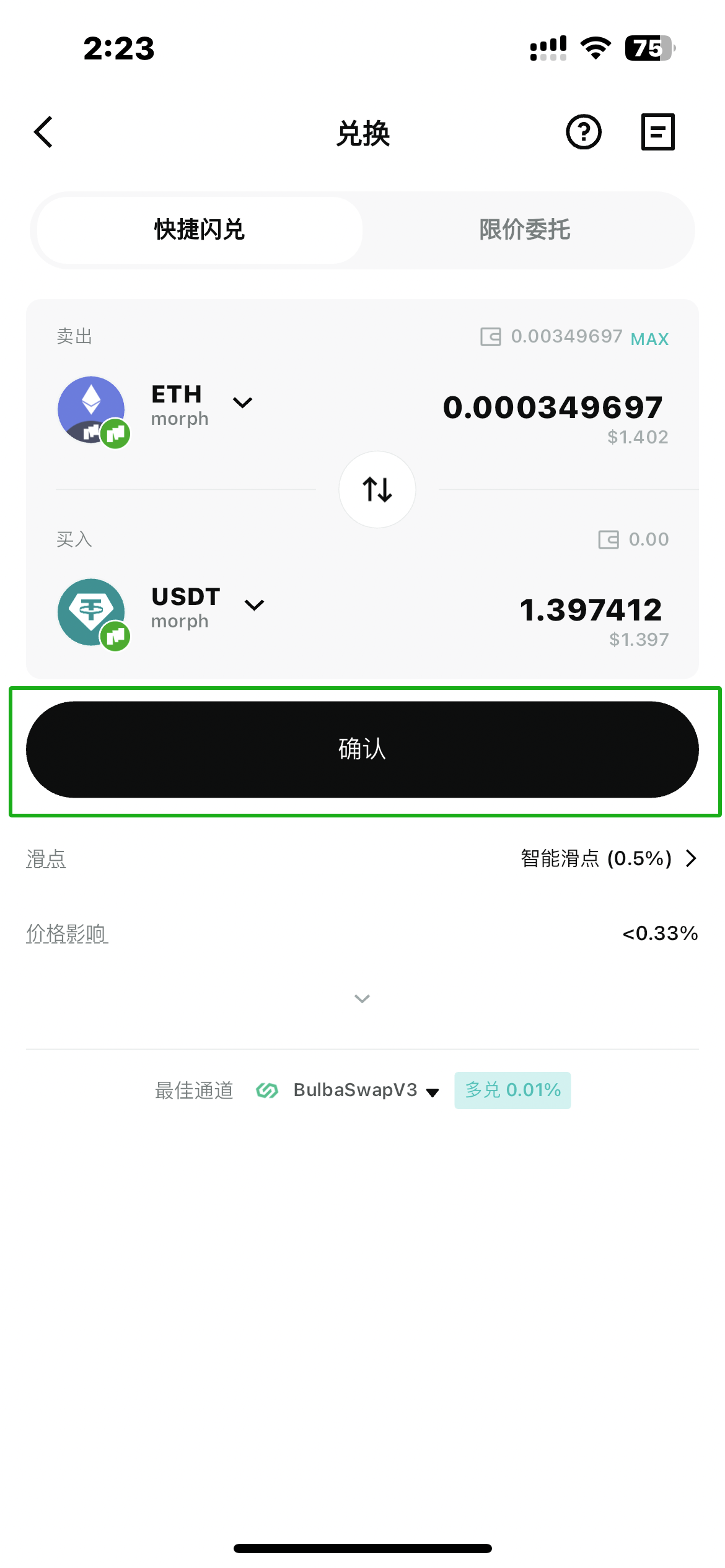Swap the sell and buy tokens
The image size is (725, 1568).
[x=377, y=489]
